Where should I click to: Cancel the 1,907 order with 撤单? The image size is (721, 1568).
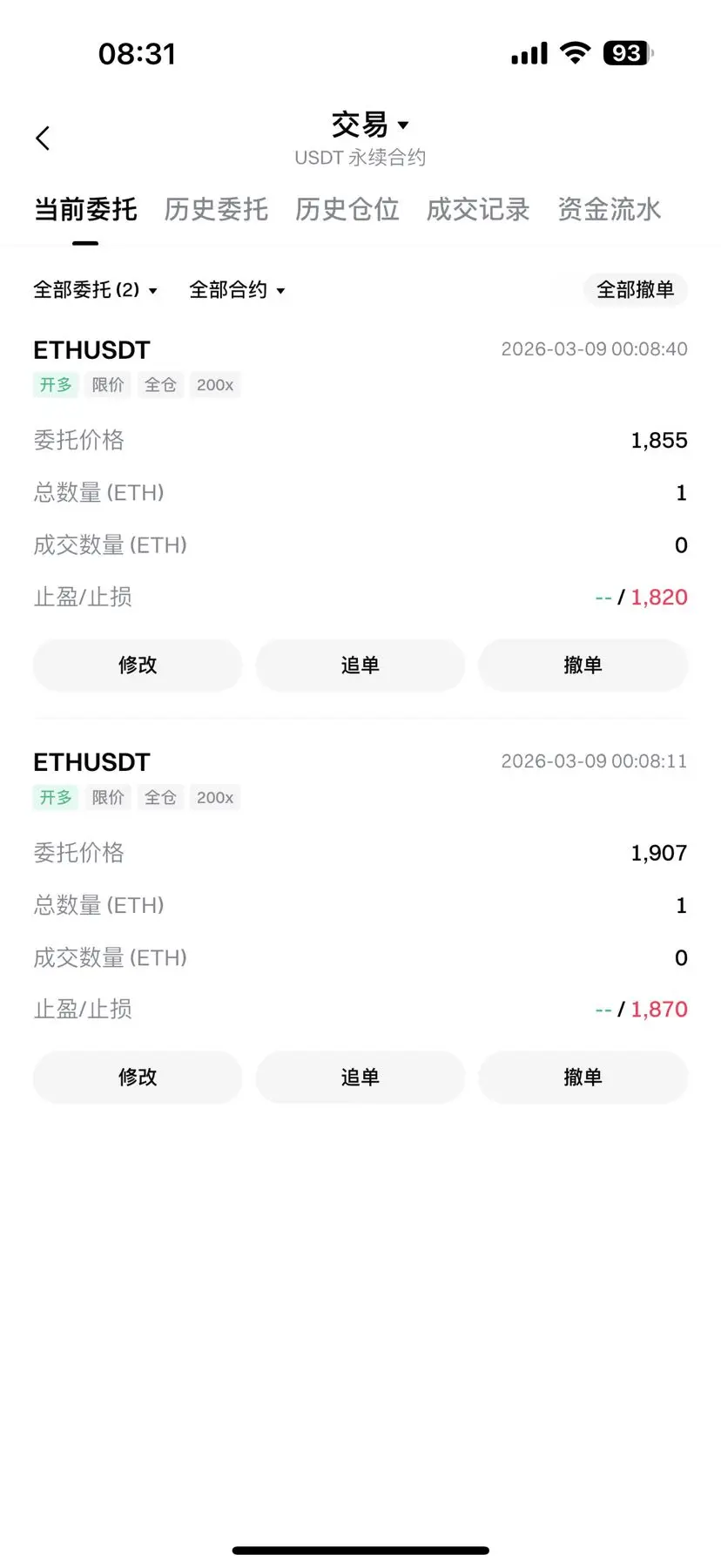583,1078
